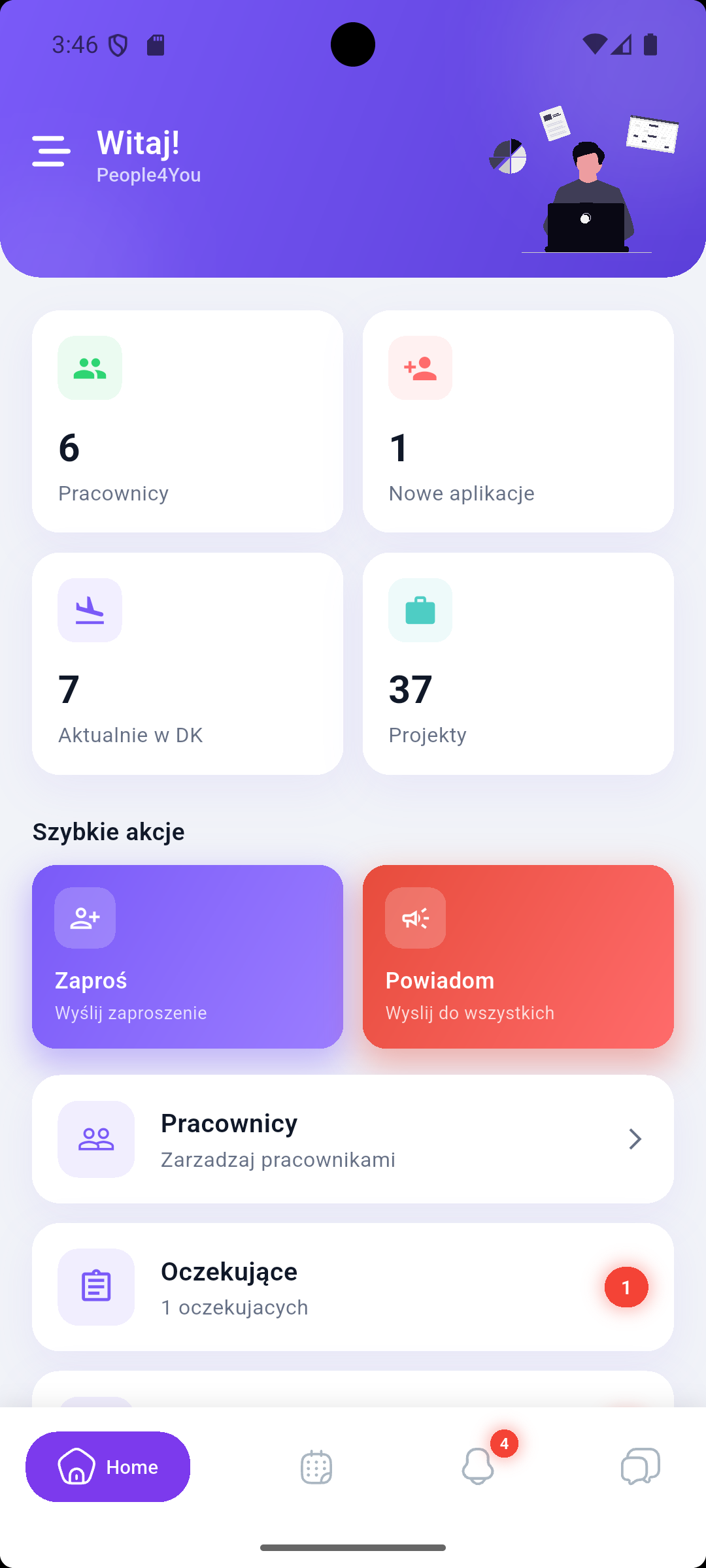Image resolution: width=706 pixels, height=1568 pixels.
Task: Click the red badge showing 1 pending item
Action: pyautogui.click(x=626, y=1286)
